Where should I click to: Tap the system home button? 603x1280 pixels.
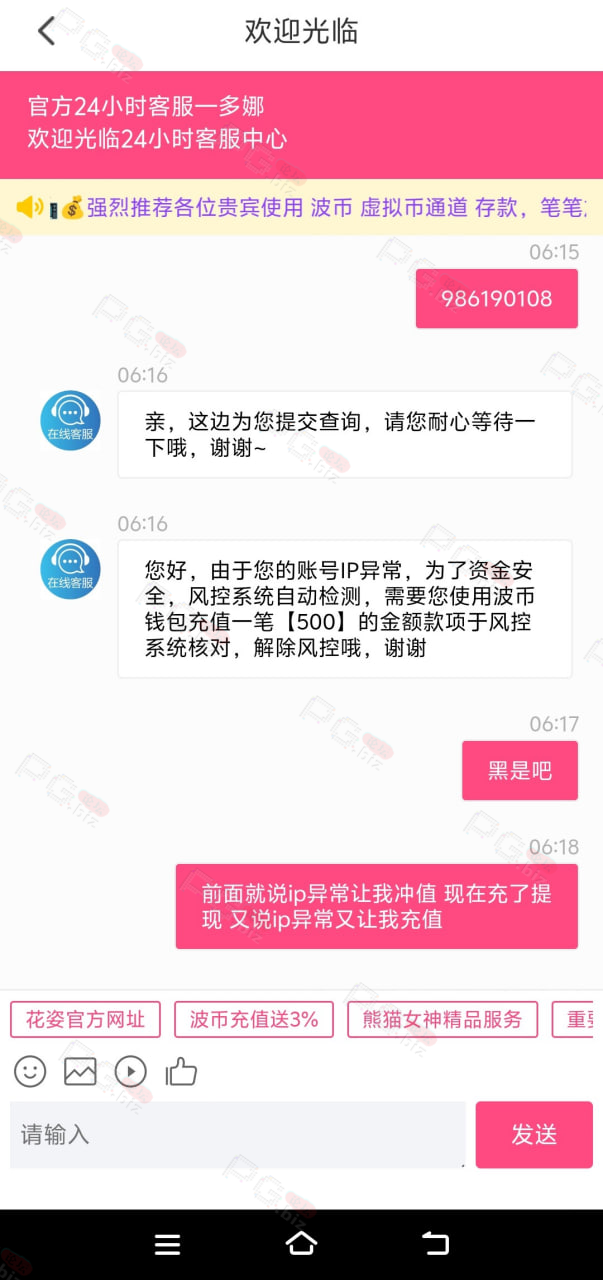(301, 1243)
